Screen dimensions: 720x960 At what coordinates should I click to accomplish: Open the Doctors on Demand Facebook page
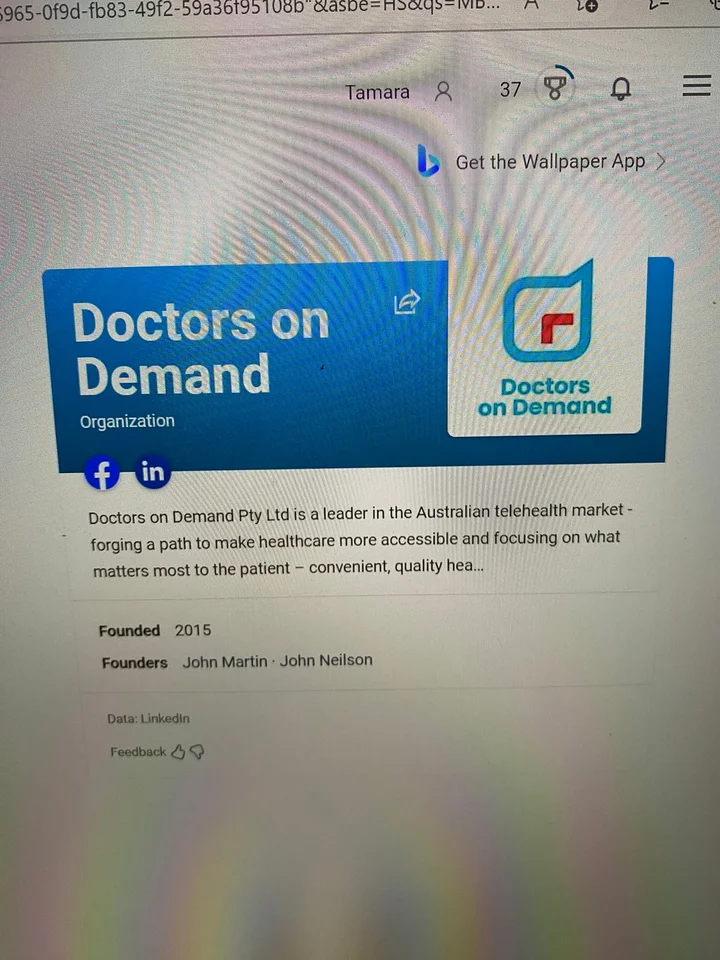click(x=102, y=472)
